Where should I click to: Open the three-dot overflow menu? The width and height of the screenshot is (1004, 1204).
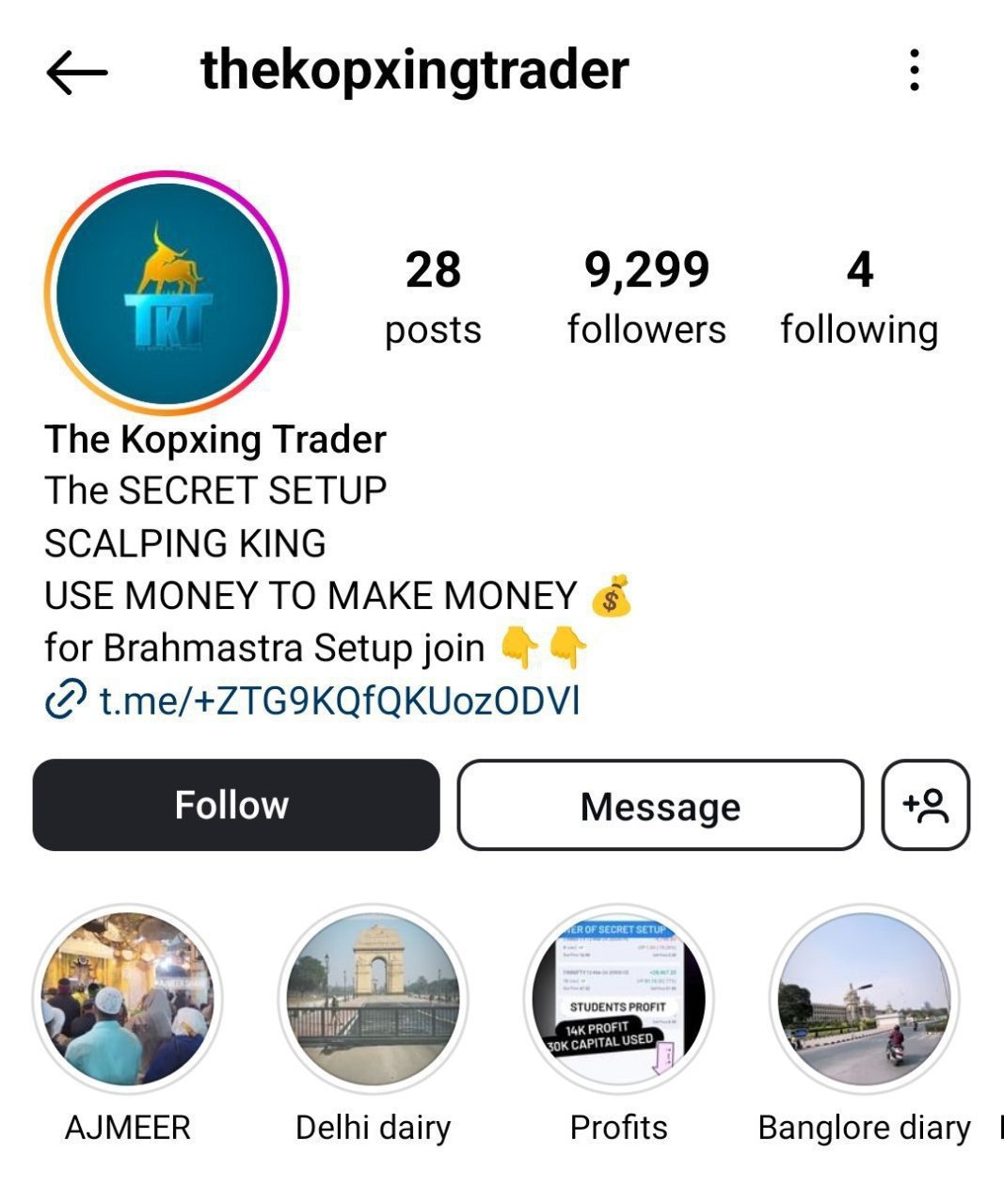[914, 71]
